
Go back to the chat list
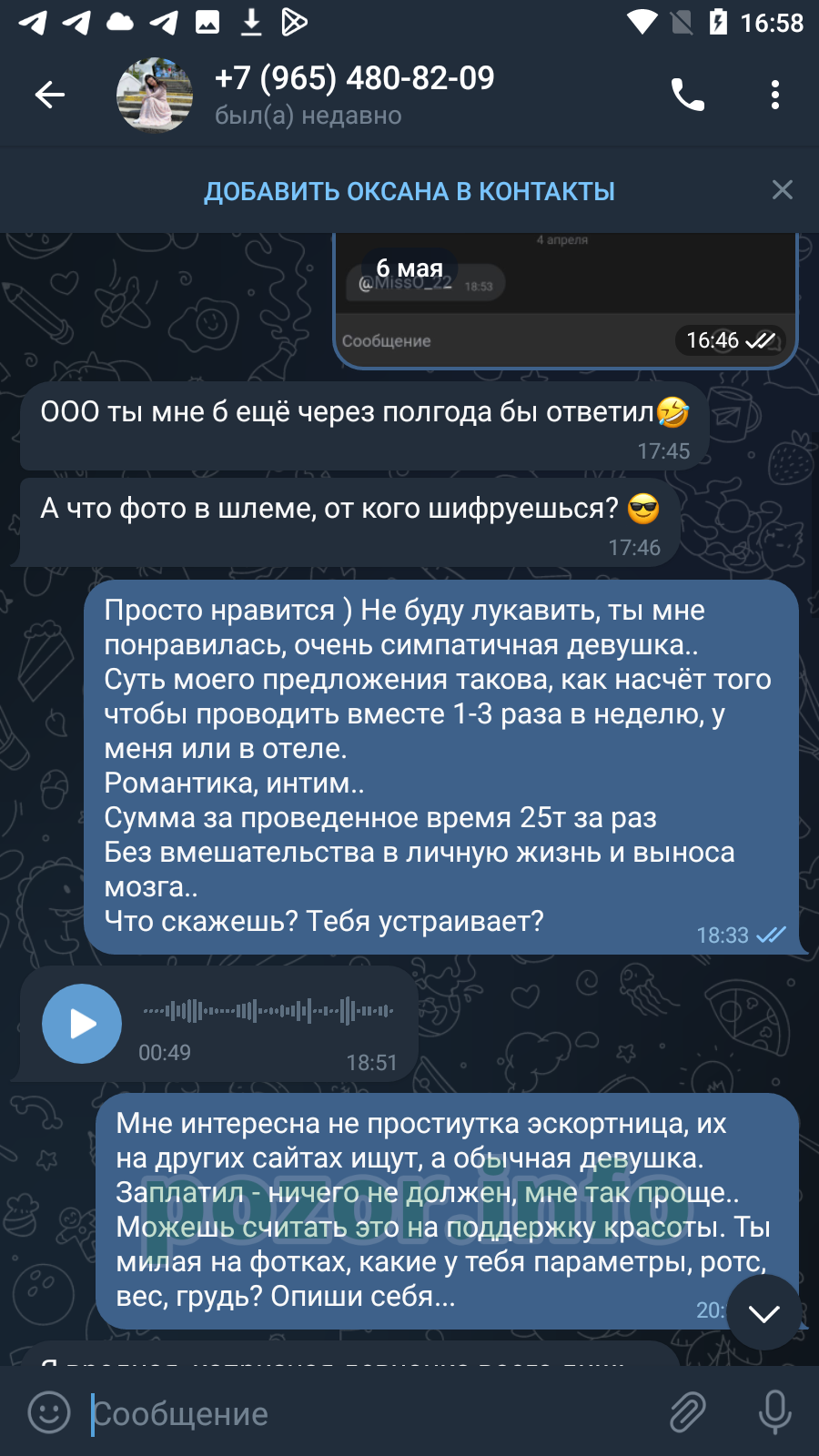tap(50, 95)
